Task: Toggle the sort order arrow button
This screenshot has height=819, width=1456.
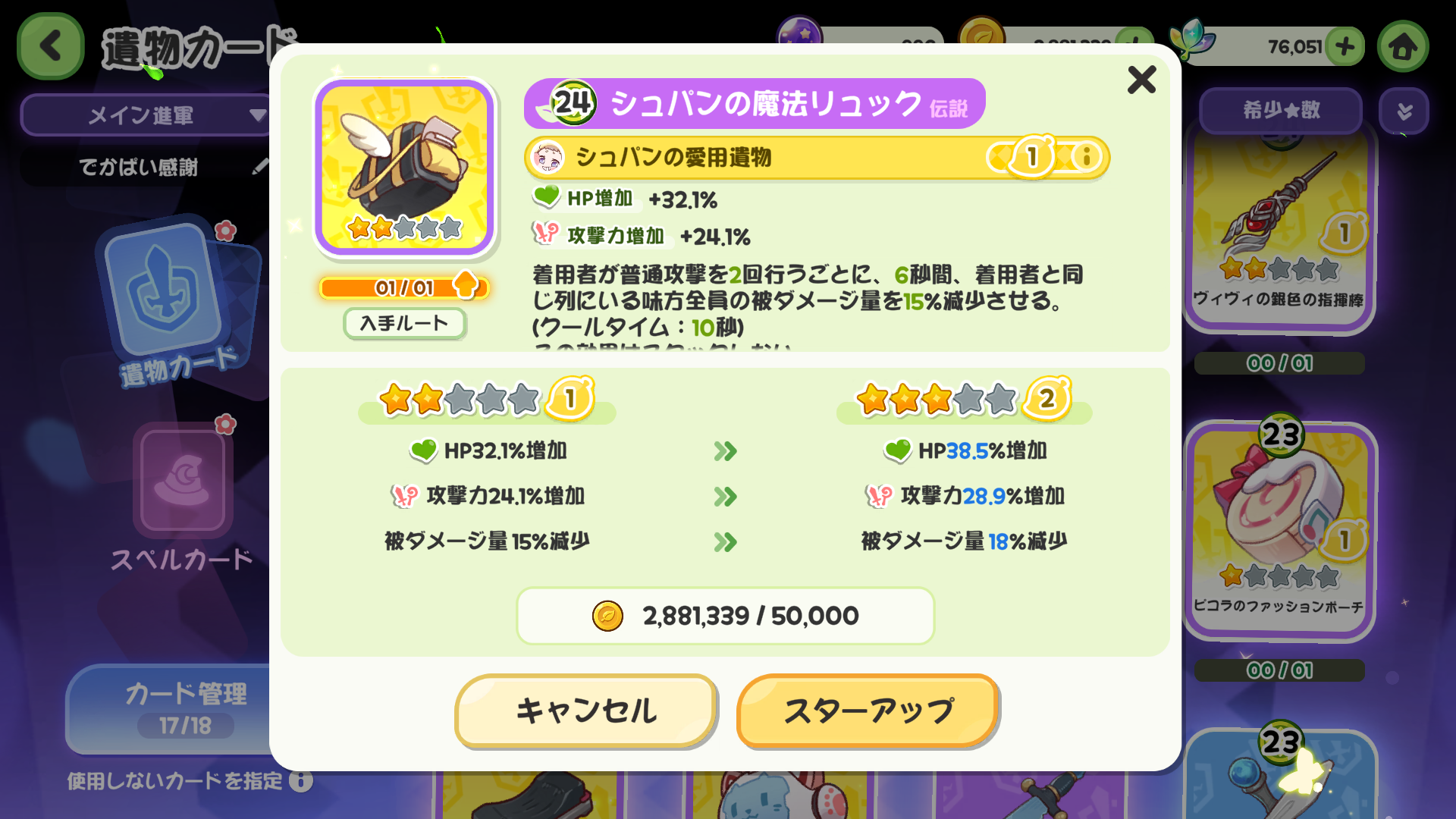Action: tap(1404, 111)
